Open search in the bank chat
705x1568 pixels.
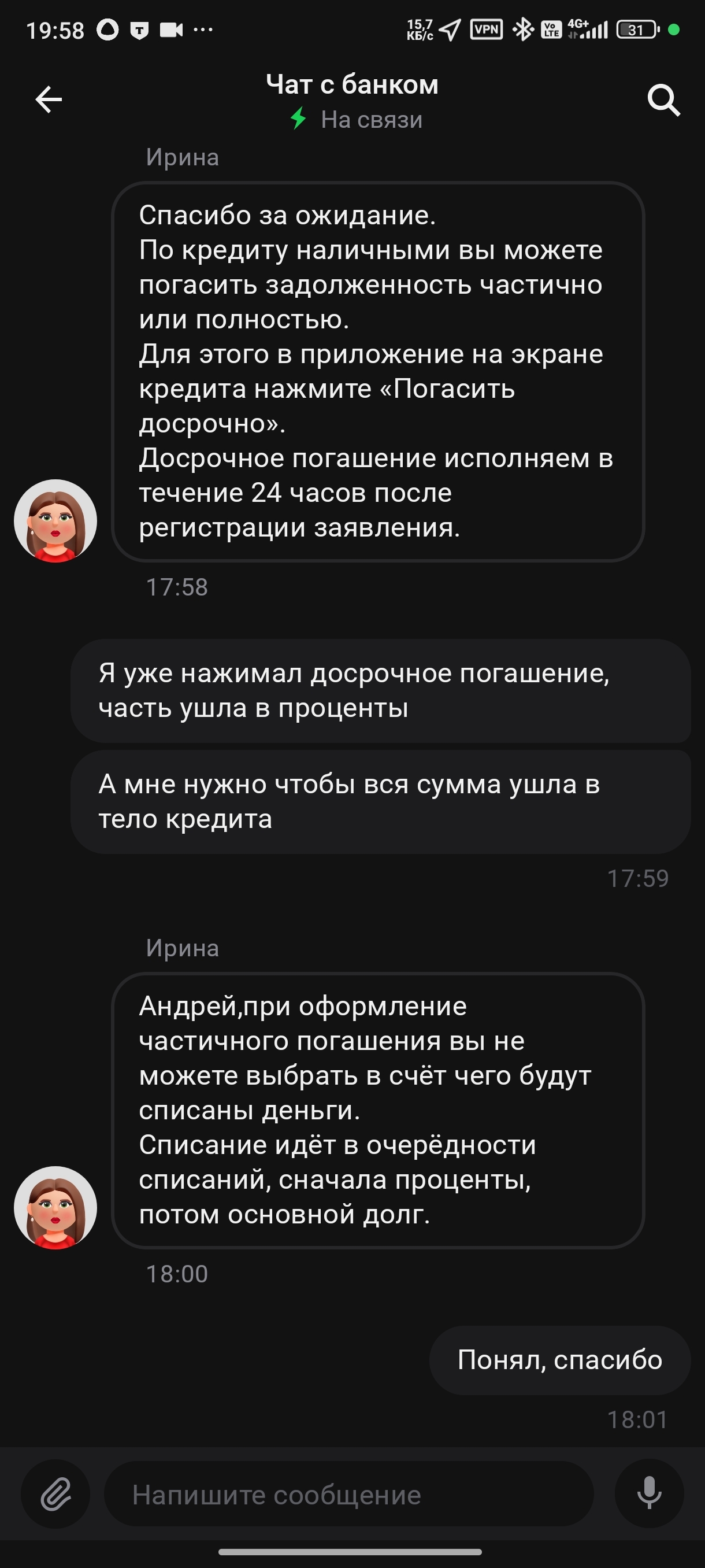(x=663, y=100)
